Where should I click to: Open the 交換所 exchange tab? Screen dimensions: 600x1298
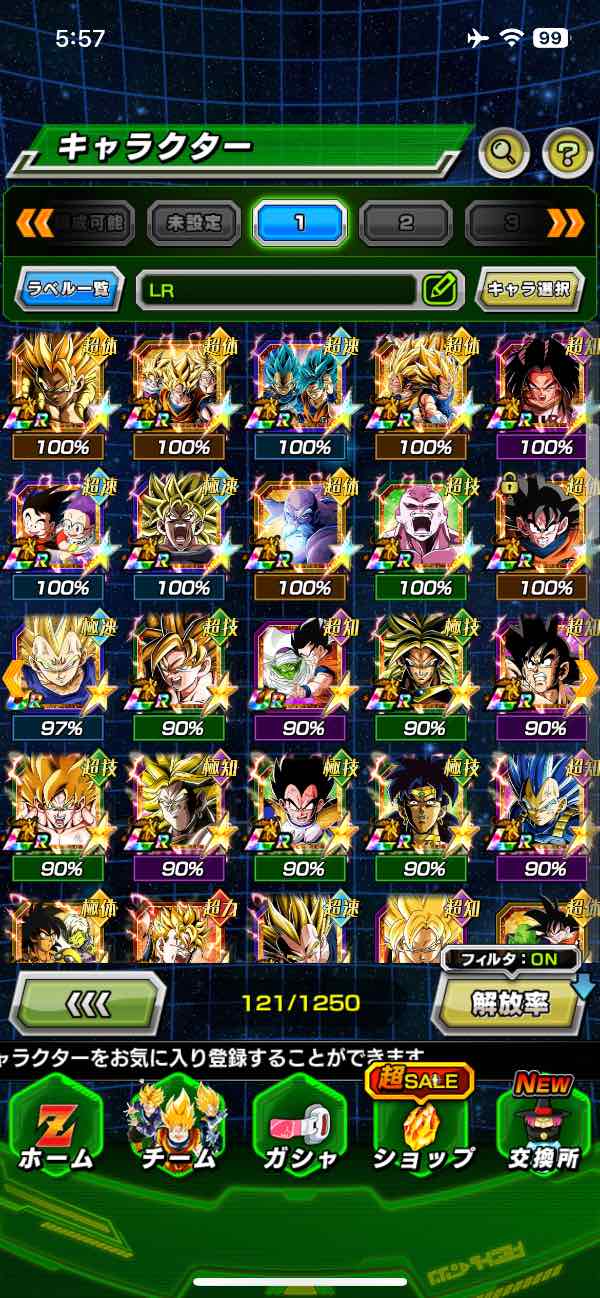[x=543, y=1130]
